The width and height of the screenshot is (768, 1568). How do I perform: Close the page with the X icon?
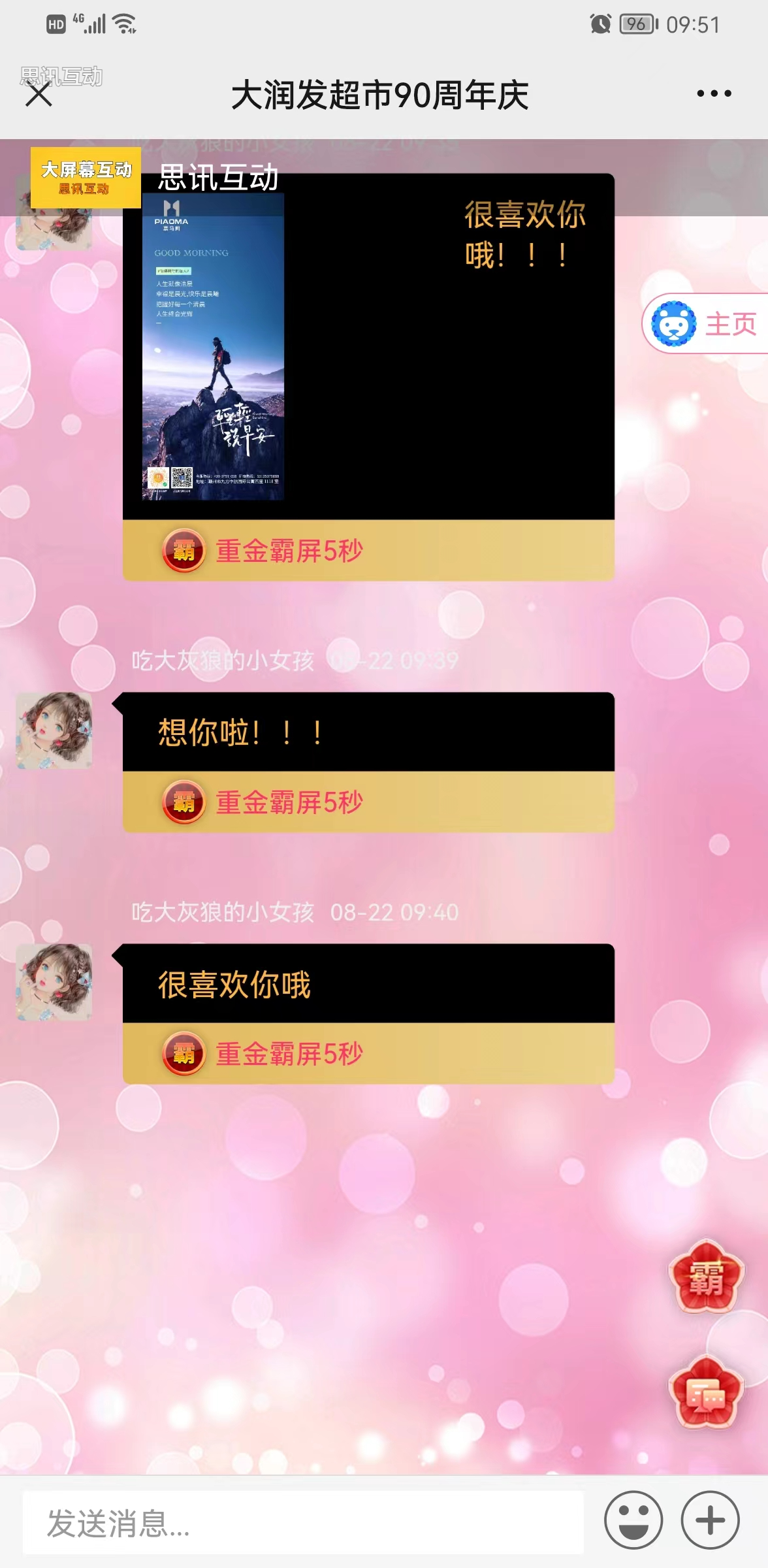pyautogui.click(x=39, y=95)
